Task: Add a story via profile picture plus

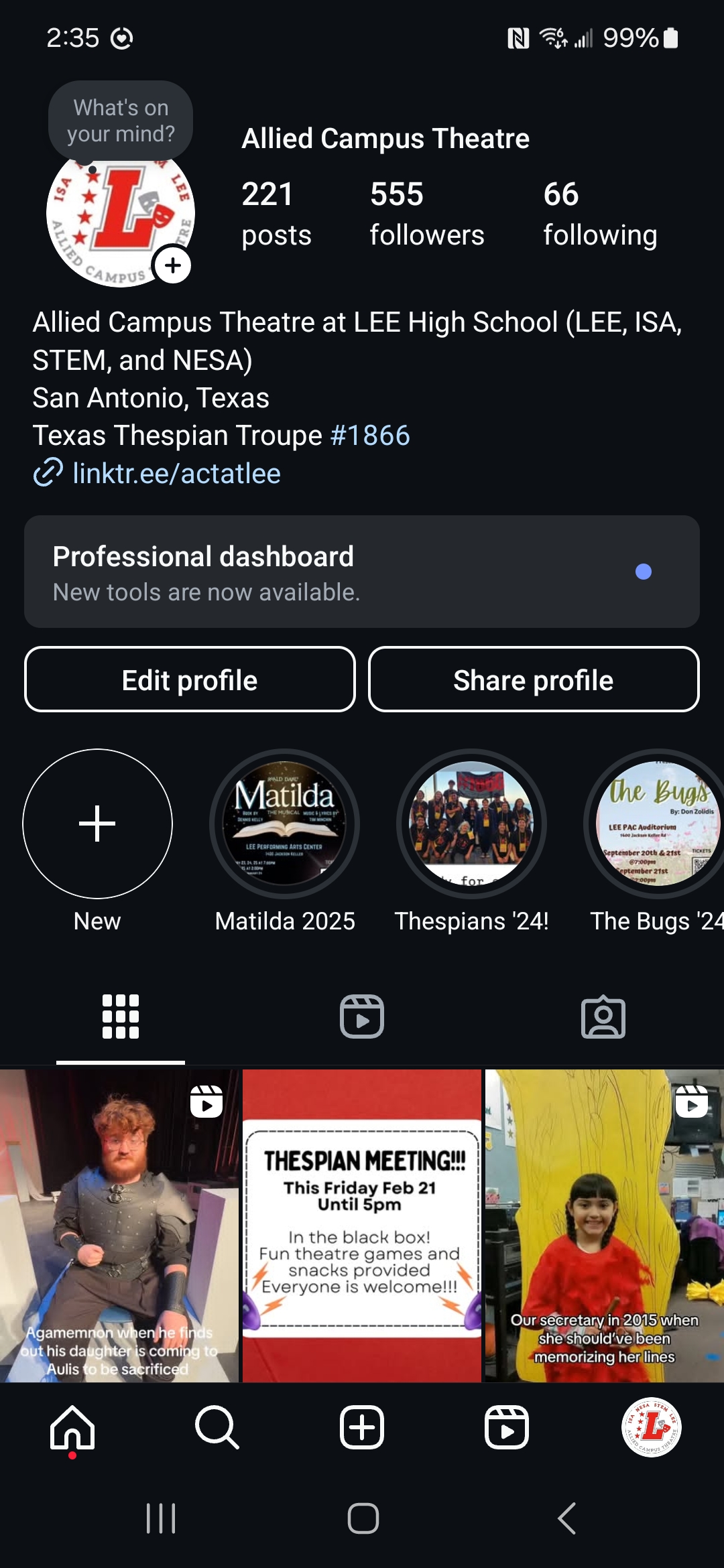Action: [173, 265]
